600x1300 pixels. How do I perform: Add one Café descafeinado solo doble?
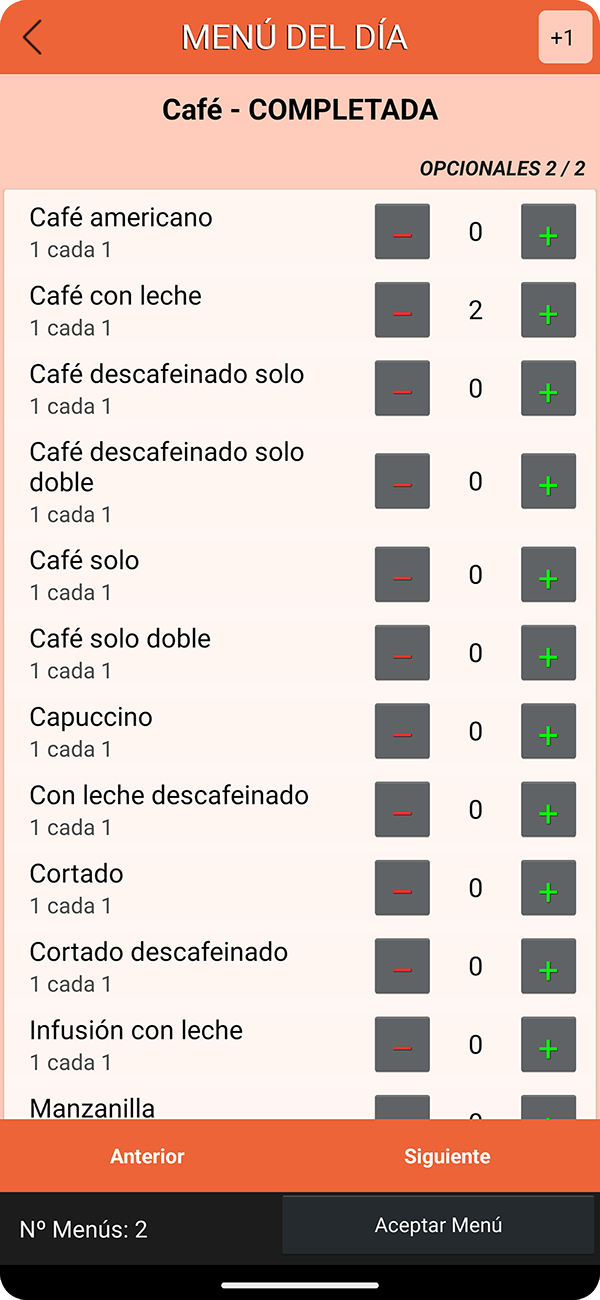(548, 481)
